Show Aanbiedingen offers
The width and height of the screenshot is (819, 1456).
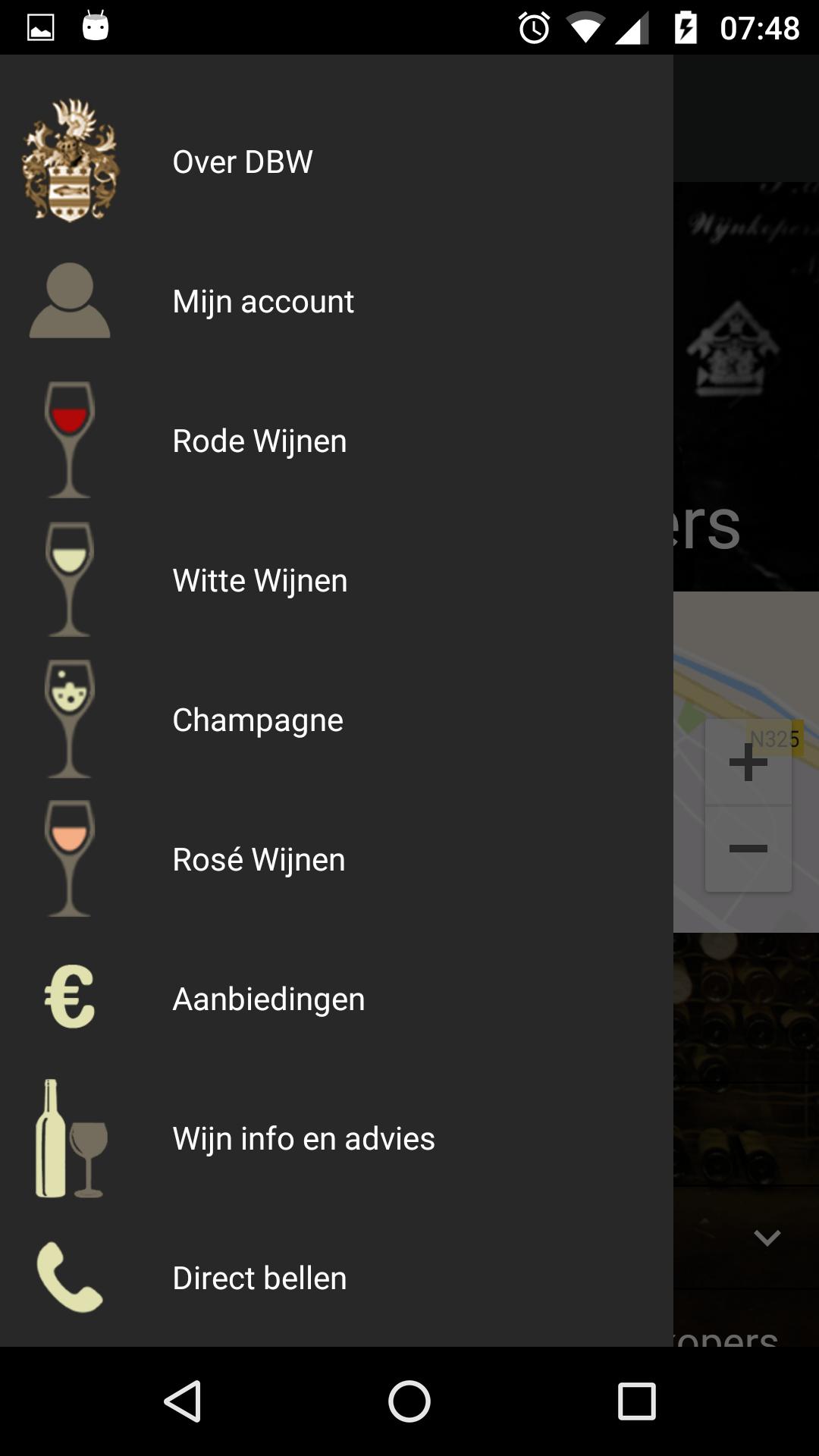coord(268,999)
